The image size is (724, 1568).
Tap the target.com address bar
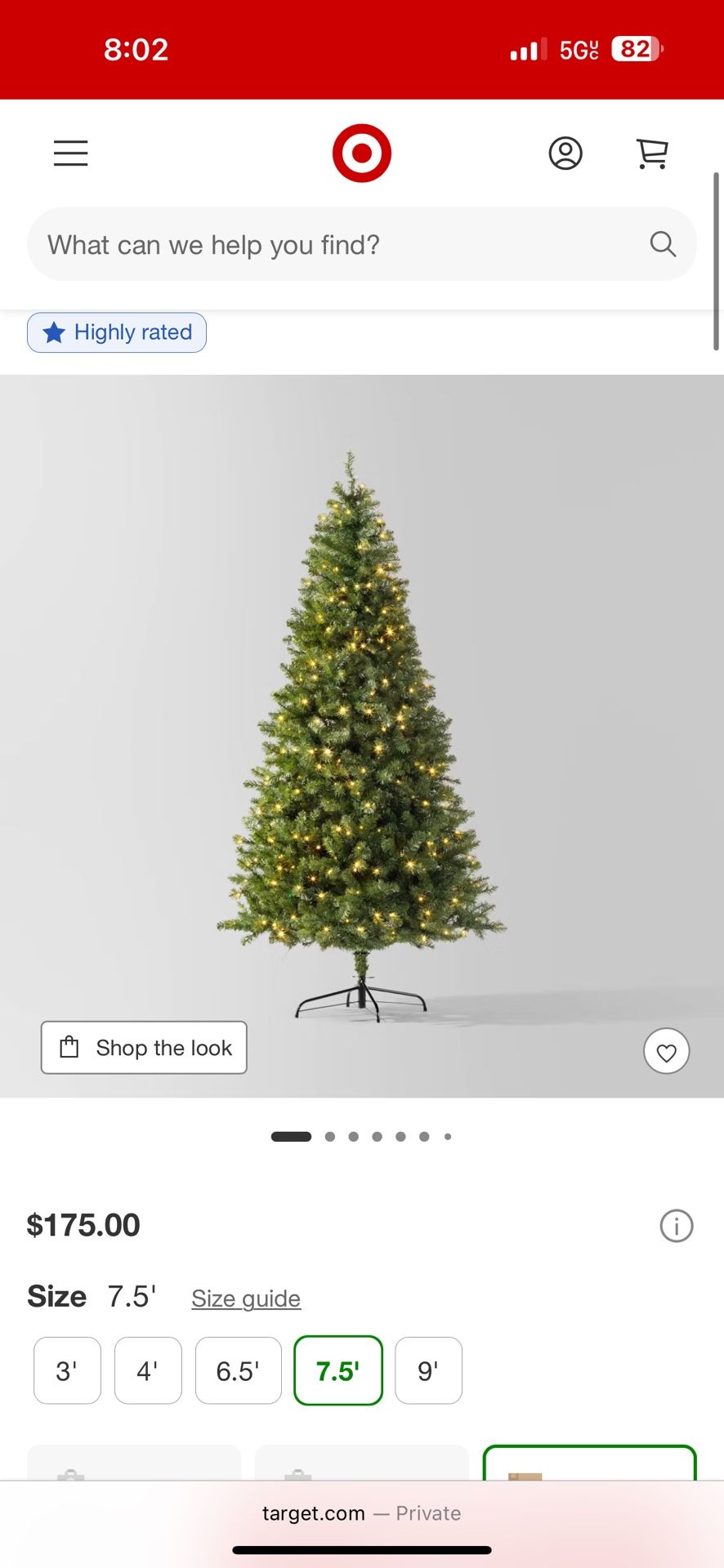click(x=361, y=1513)
